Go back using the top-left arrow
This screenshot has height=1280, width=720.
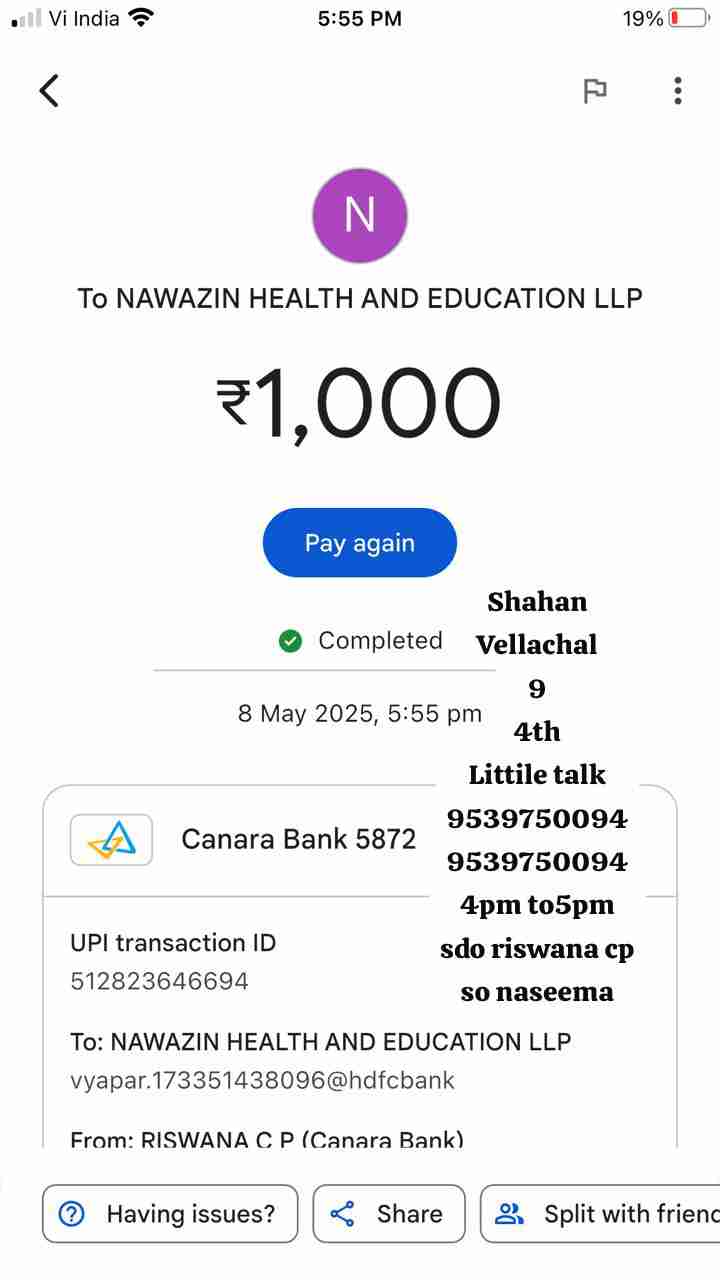pyautogui.click(x=49, y=91)
